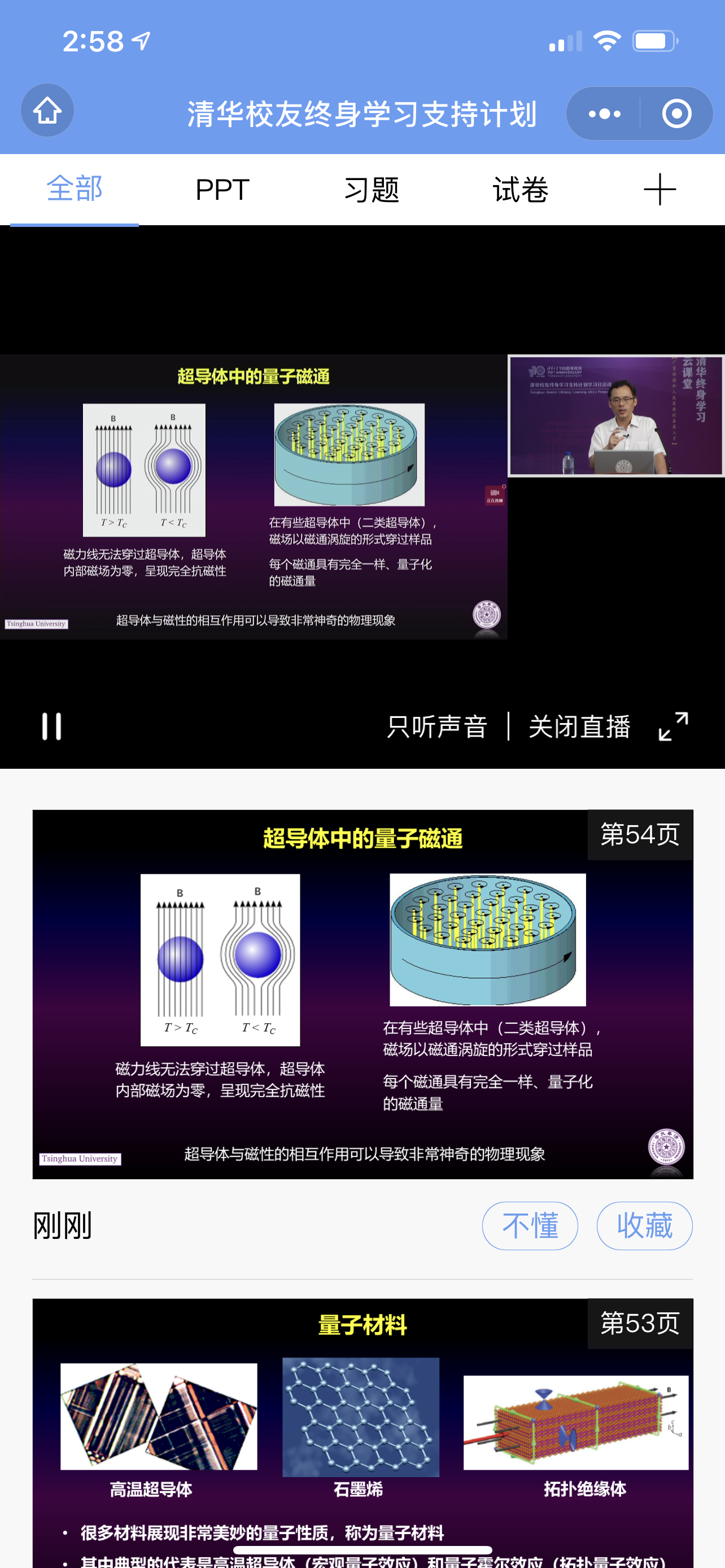Open slide 第54页 thumbnail
This screenshot has height=1568, width=725.
362,993
